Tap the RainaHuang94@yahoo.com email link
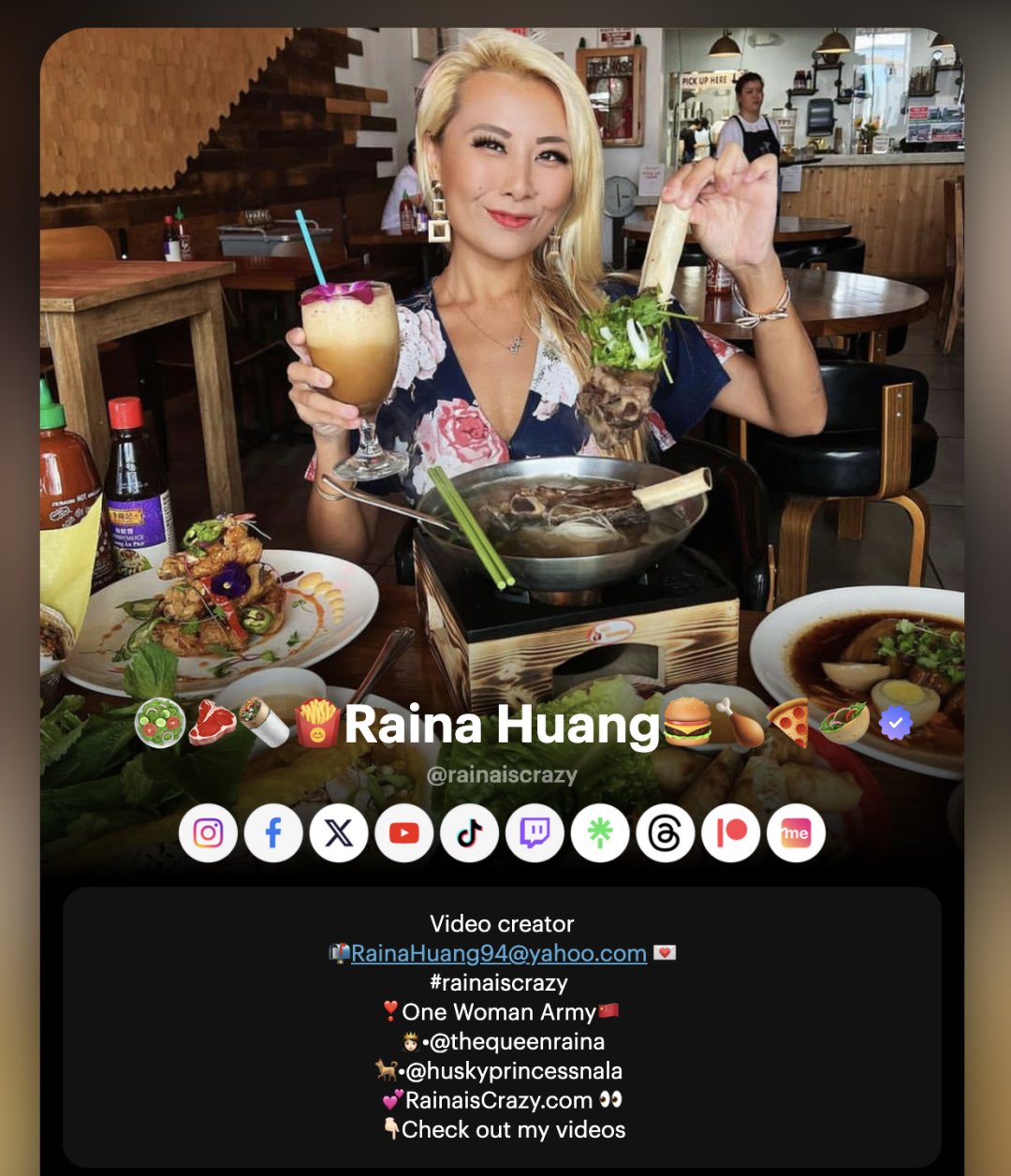This screenshot has width=1011, height=1176. coord(498,953)
